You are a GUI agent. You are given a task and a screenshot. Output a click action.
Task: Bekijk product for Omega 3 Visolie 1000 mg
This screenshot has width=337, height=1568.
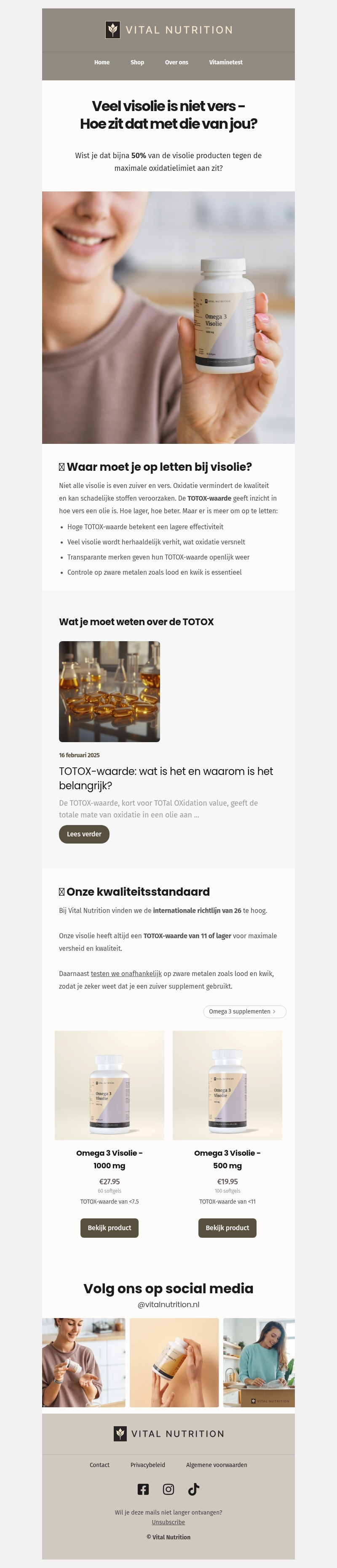click(110, 1228)
